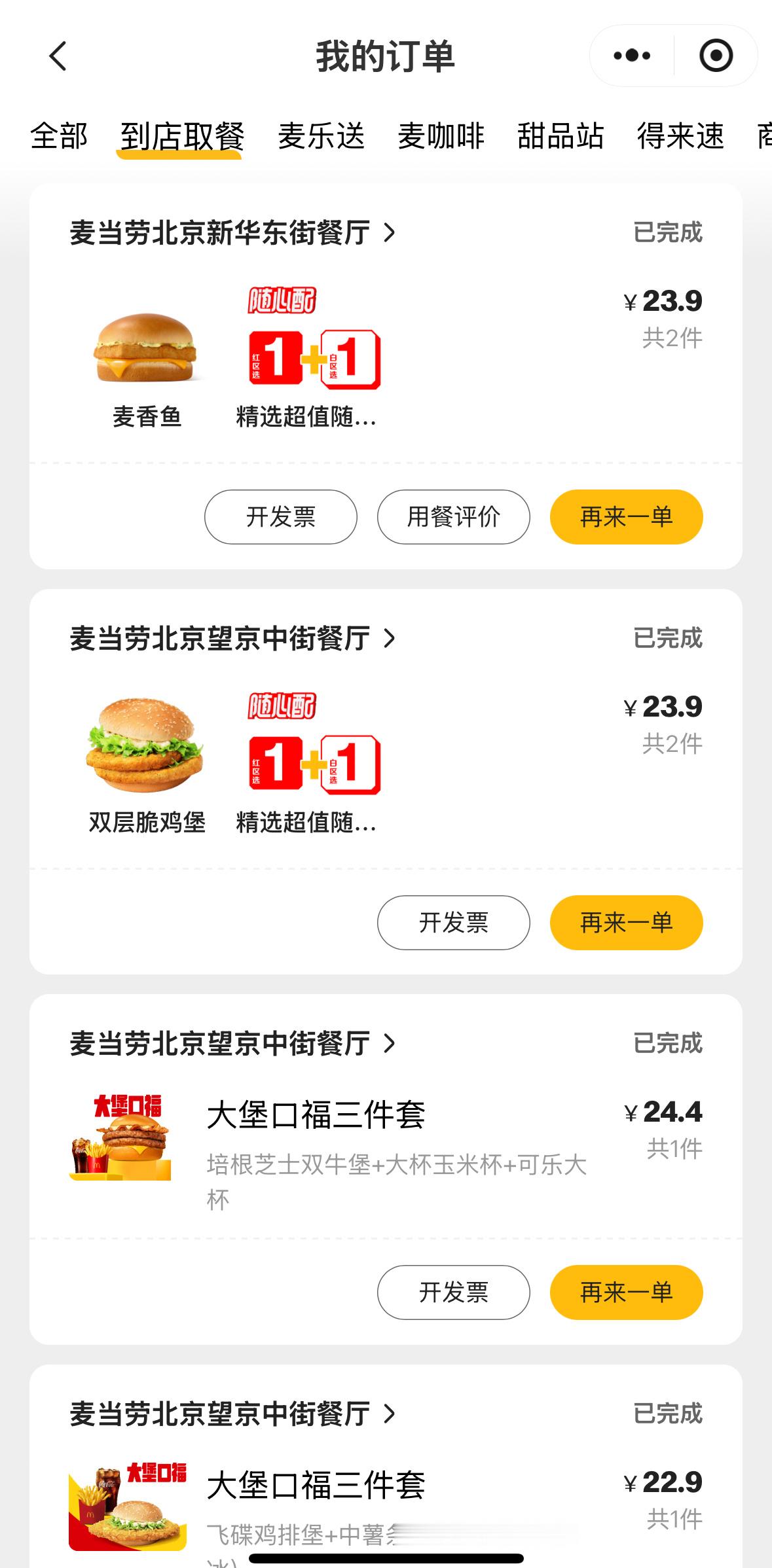772x1568 pixels.
Task: Select the 麦乐送 tab
Action: 321,137
